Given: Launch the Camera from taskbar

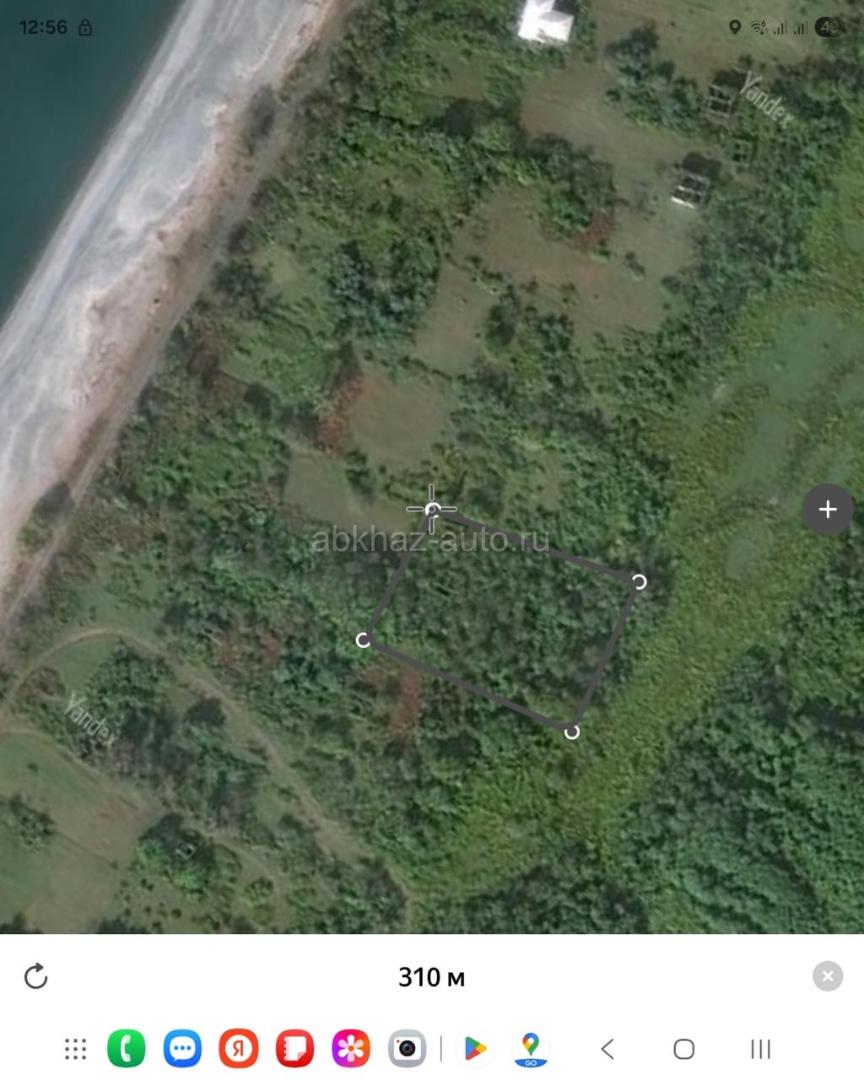Looking at the screenshot, I should point(407,1049).
